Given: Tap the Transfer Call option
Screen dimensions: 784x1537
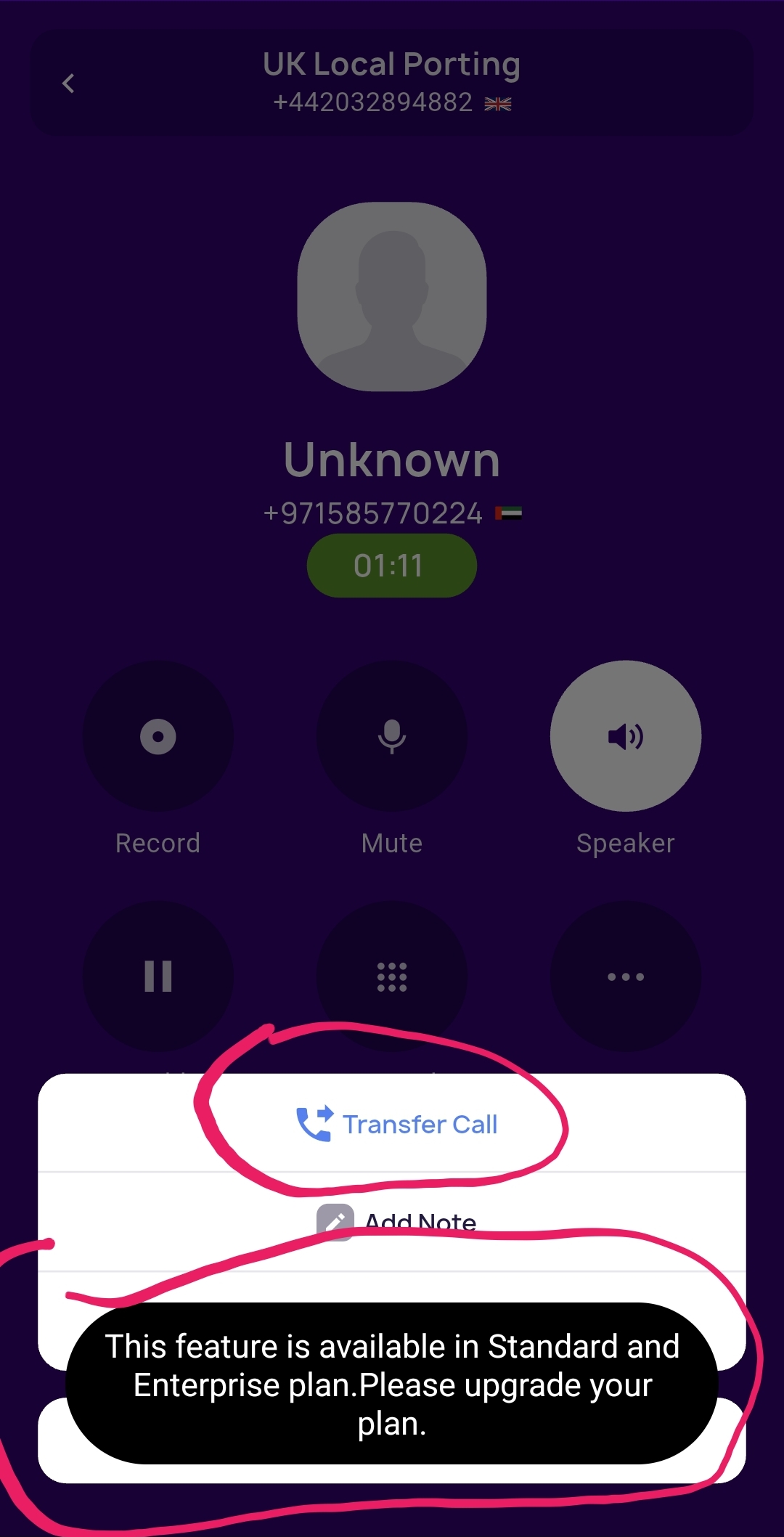Looking at the screenshot, I should click(x=392, y=1123).
